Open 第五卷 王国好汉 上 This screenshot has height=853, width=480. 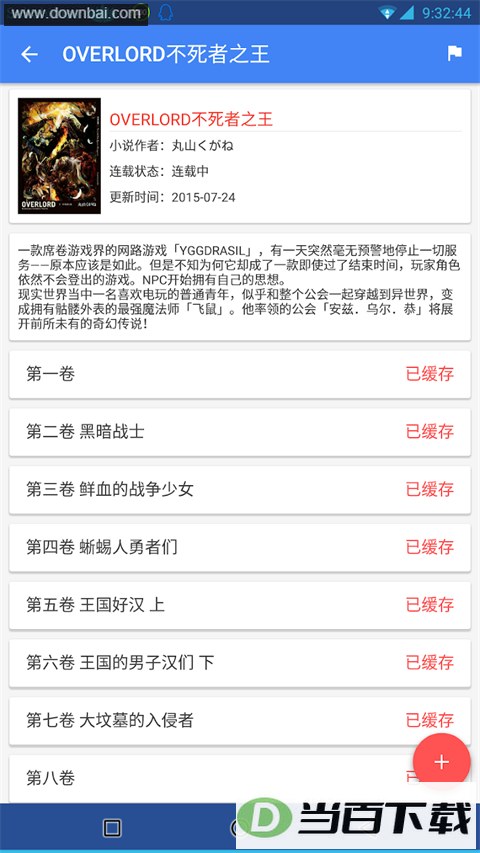[x=240, y=605]
